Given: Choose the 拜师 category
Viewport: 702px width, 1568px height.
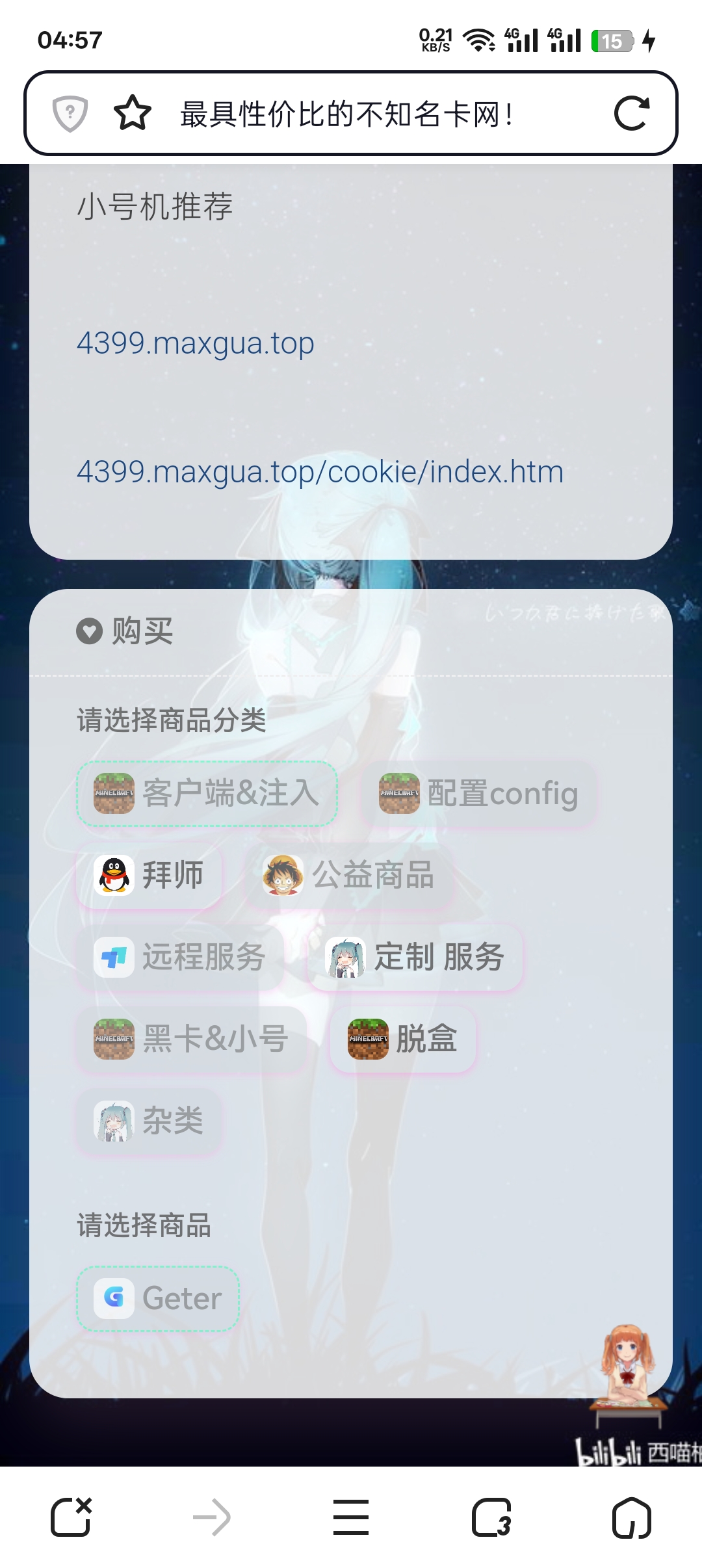Looking at the screenshot, I should 149,875.
